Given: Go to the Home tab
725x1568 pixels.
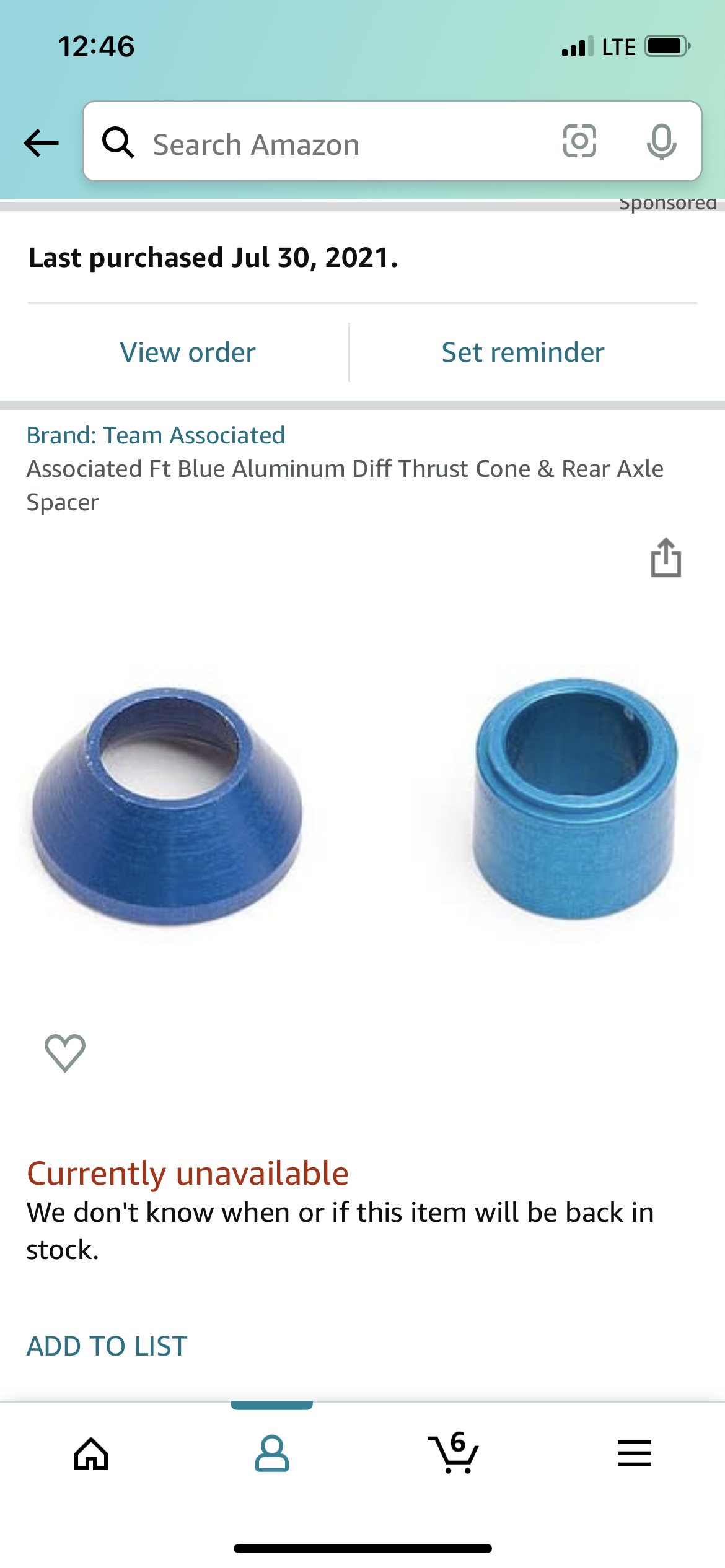Looking at the screenshot, I should click(x=91, y=1453).
